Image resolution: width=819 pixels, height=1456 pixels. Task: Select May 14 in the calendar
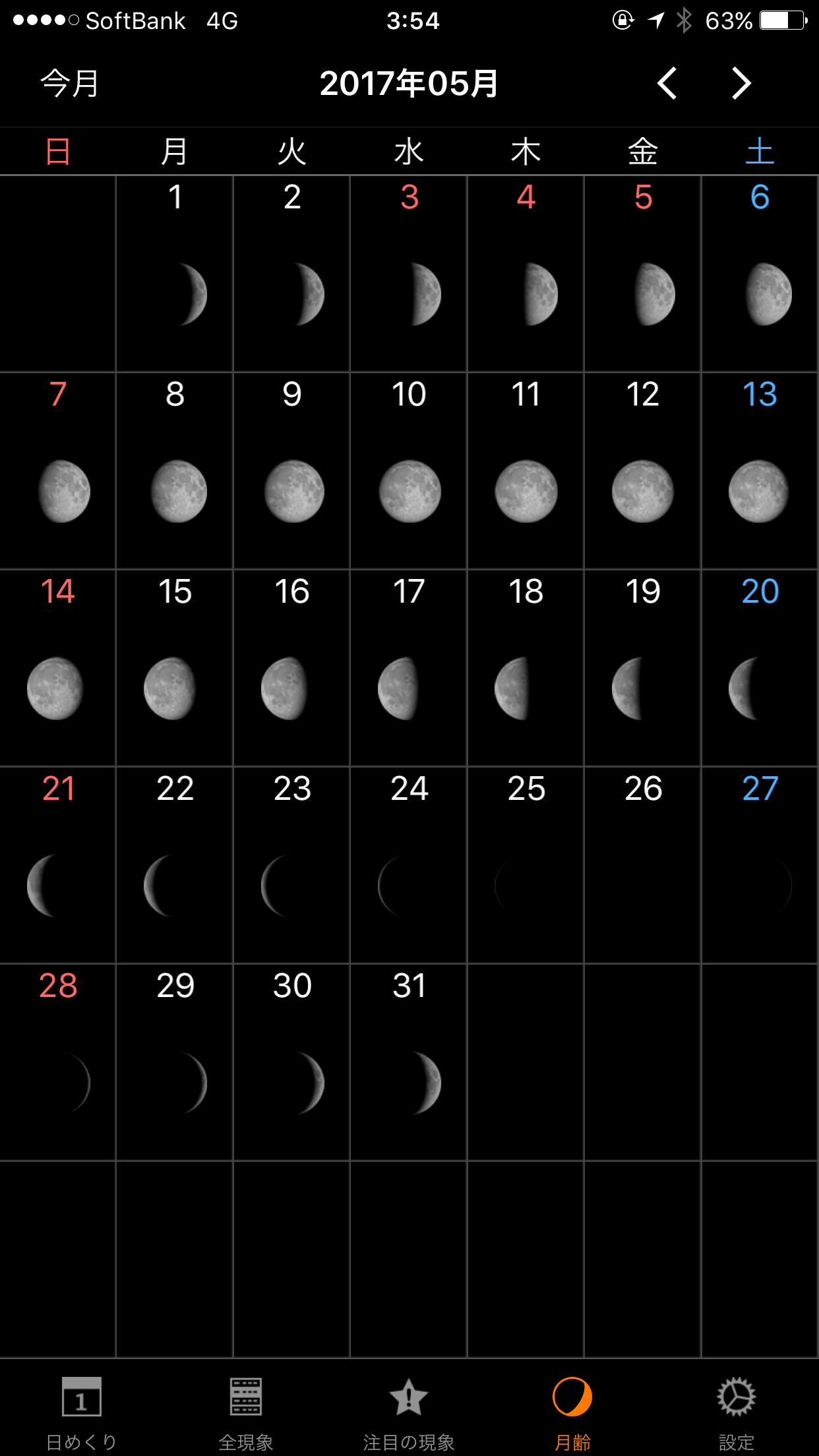(x=58, y=667)
